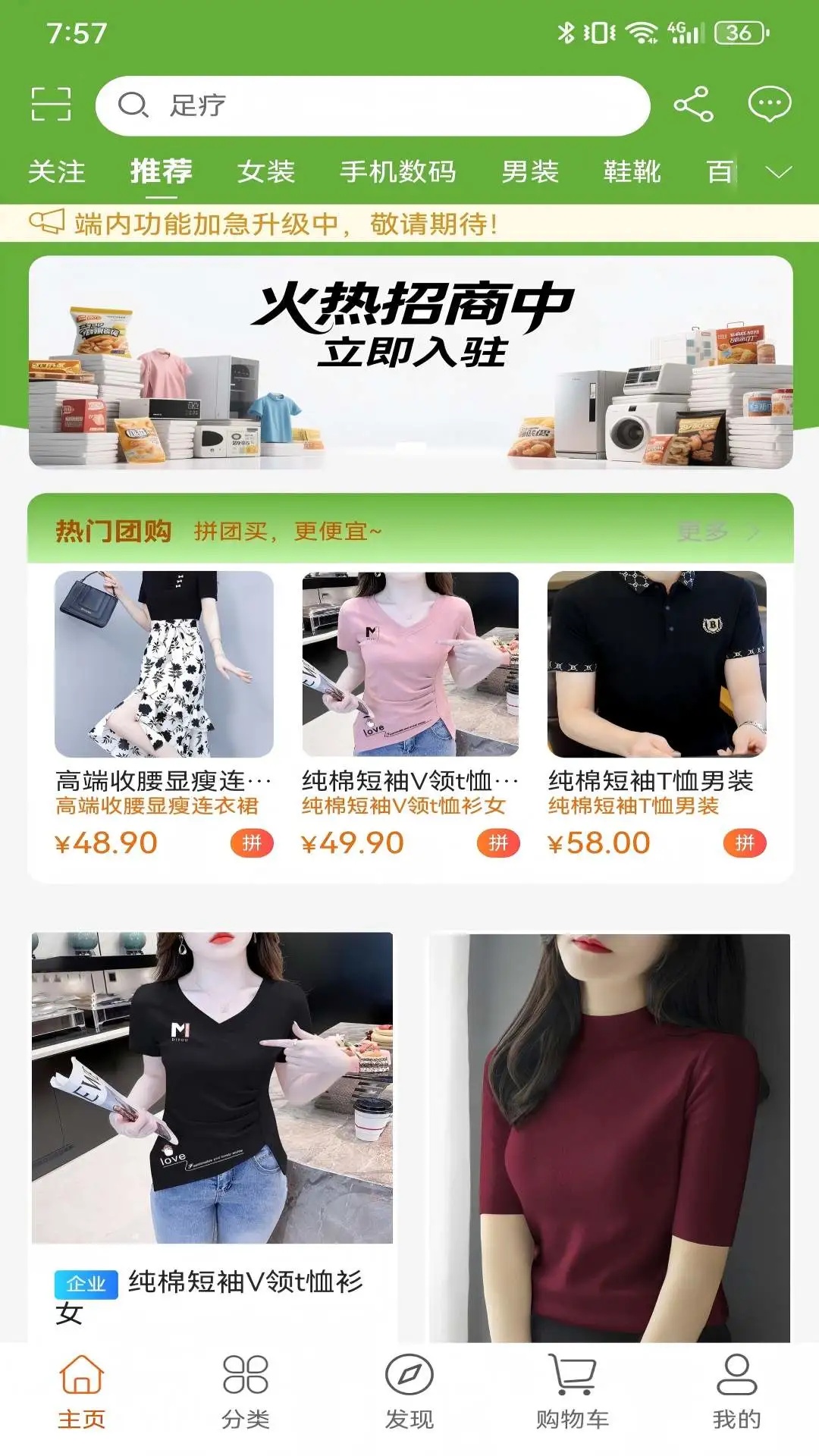Tap the 拼 badge on the ¥48.90 item
This screenshot has width=819, height=1456.
(x=253, y=842)
